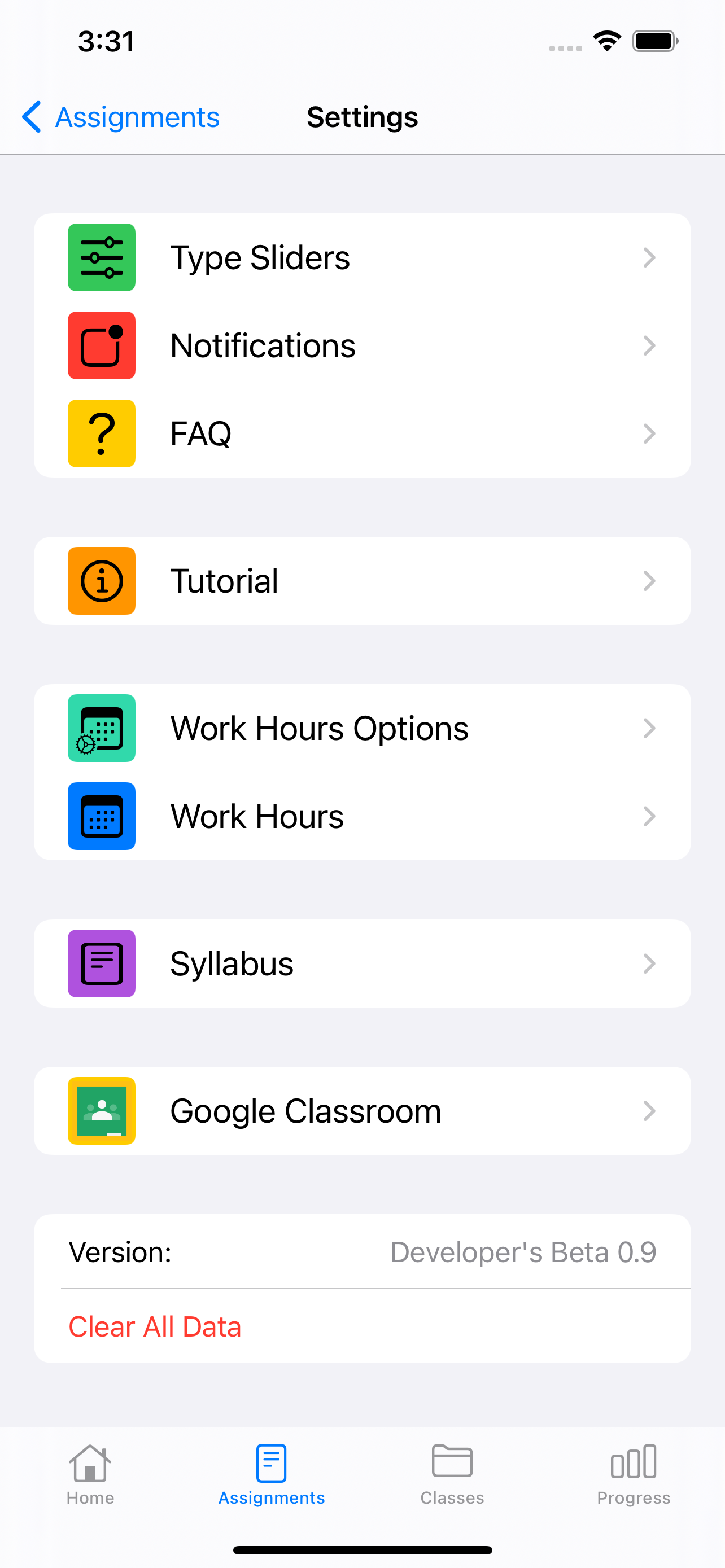Launch the Tutorial
Image resolution: width=725 pixels, height=1568 pixels.
pos(362,581)
